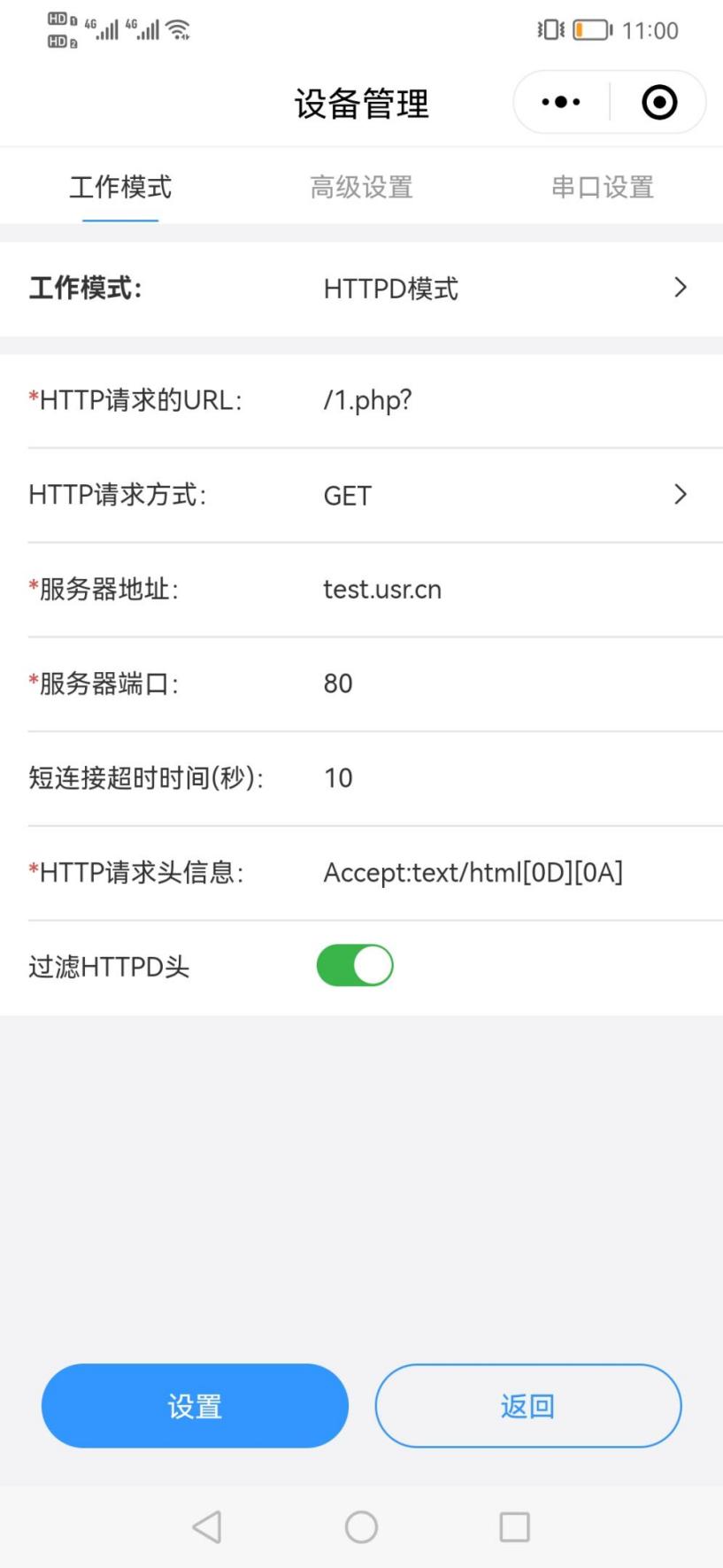The height and width of the screenshot is (1568, 723).
Task: Edit the 服务器端口 field
Action: click(x=504, y=684)
